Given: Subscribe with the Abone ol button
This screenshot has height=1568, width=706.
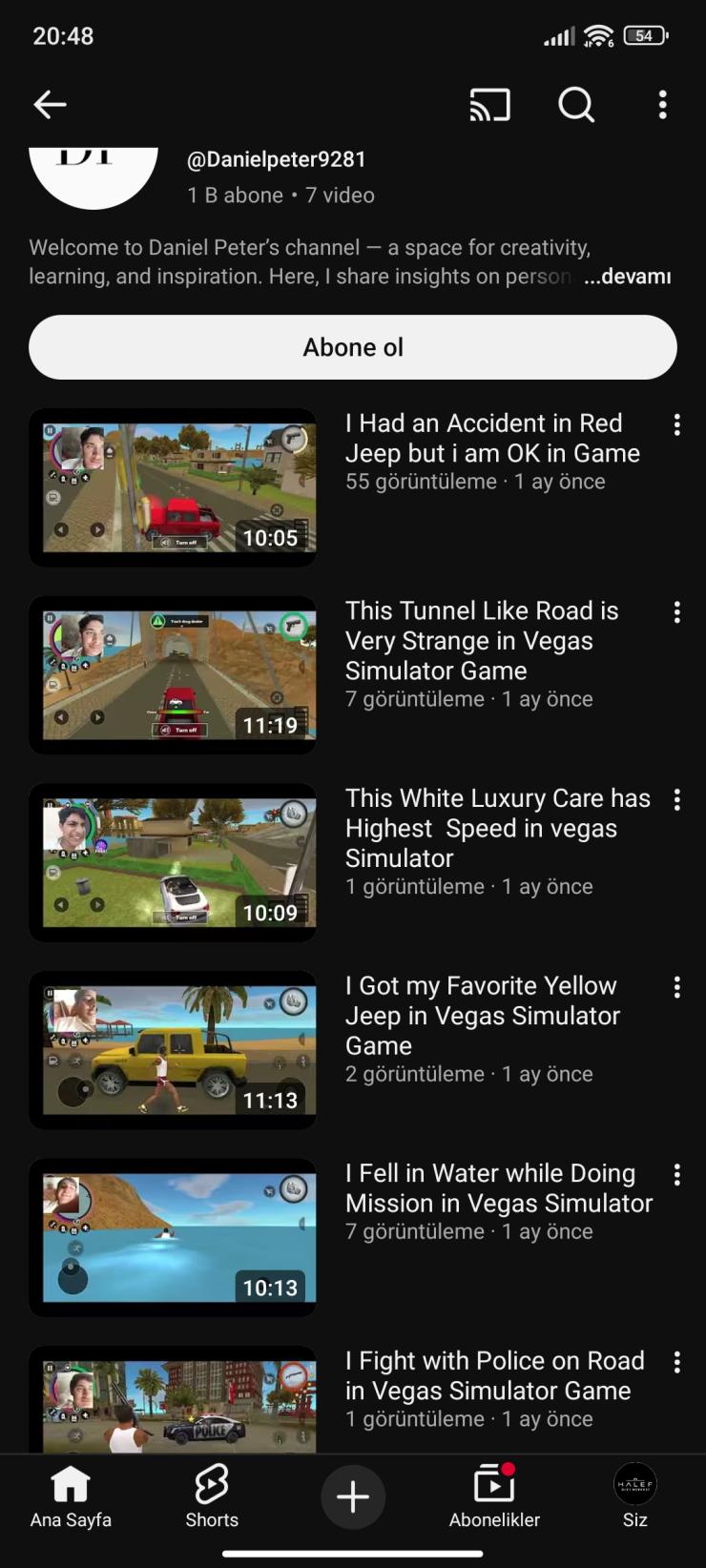Looking at the screenshot, I should pos(353,347).
